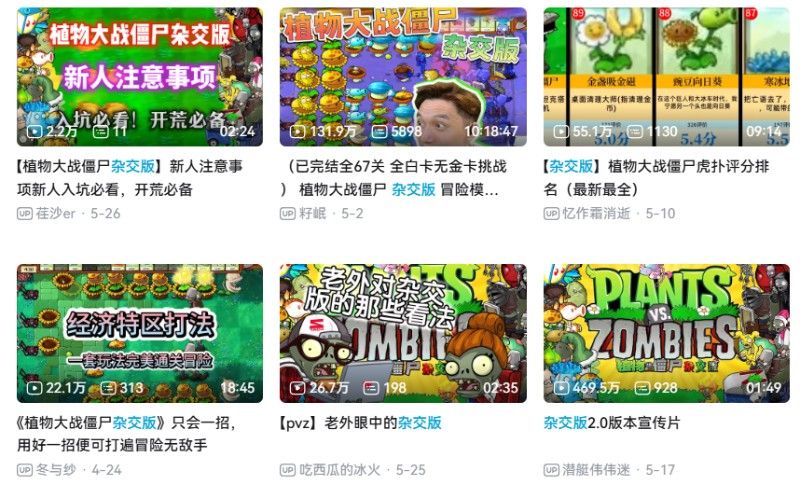
Task: Open the 全白卡无金卡挑战 video thumbnail
Action: click(403, 77)
